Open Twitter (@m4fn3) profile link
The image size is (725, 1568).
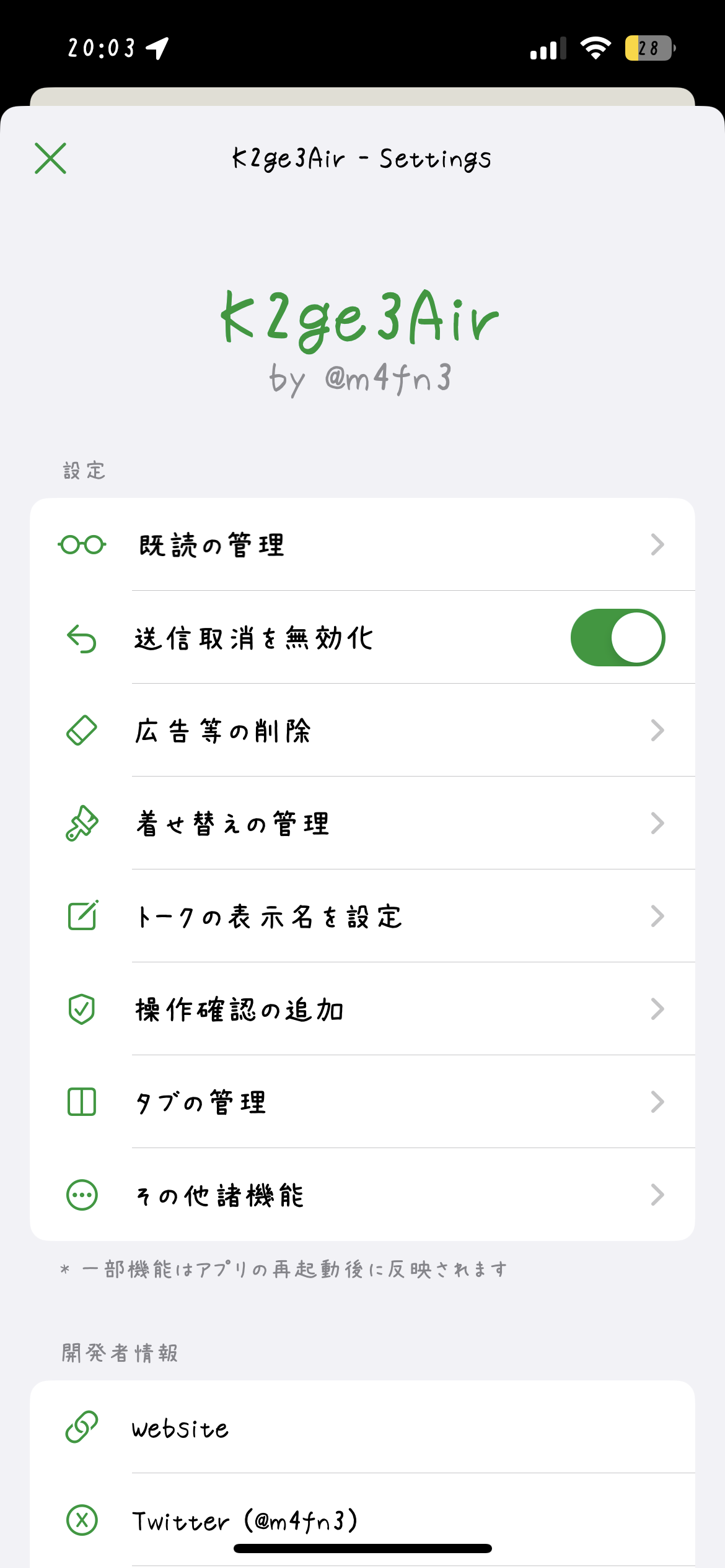pyautogui.click(x=362, y=1520)
